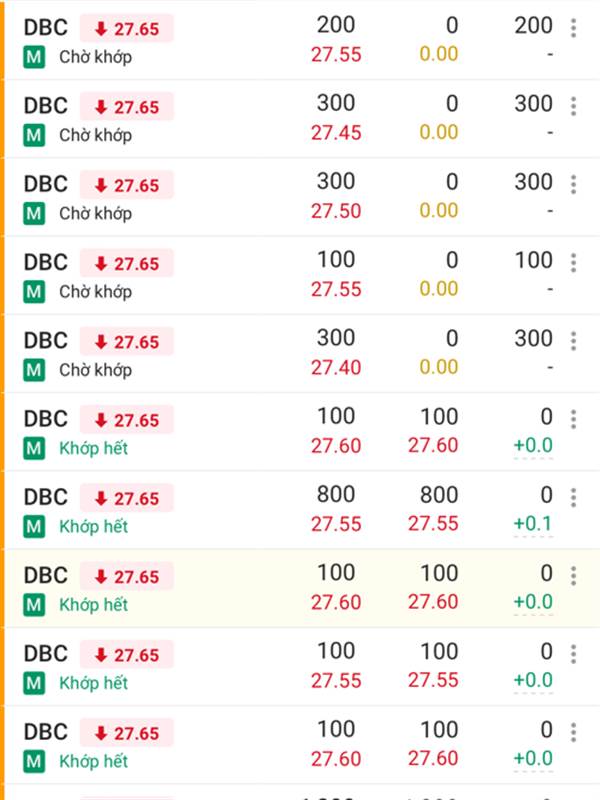This screenshot has width=600, height=800.
Task: Open the filled 800-share DBC order details
Action: 302,510
